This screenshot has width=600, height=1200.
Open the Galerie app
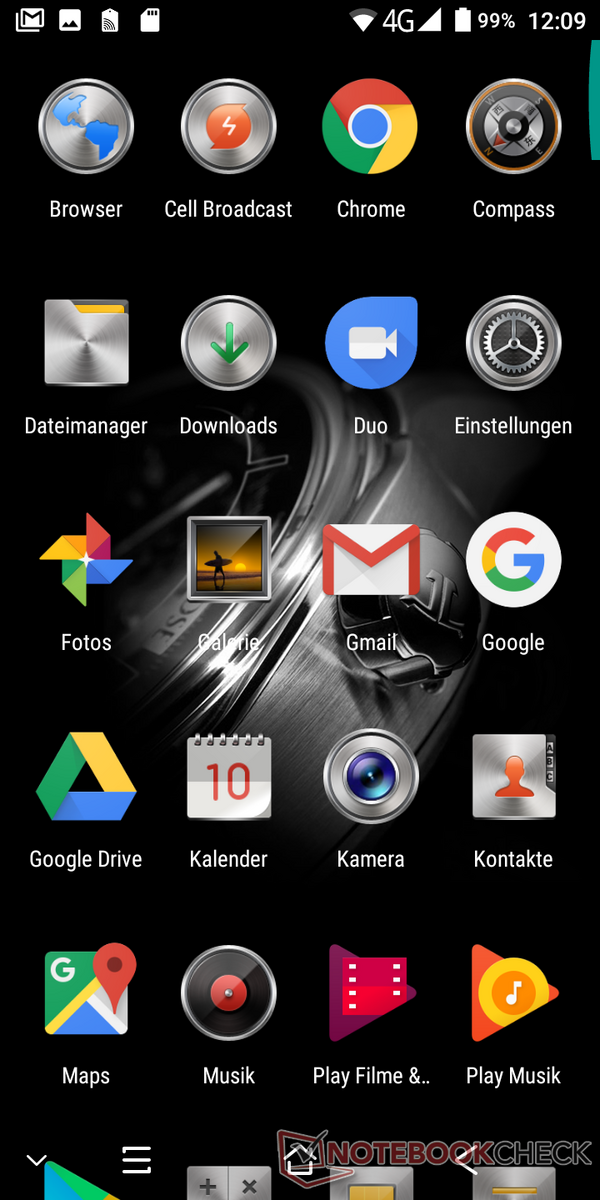(228, 560)
